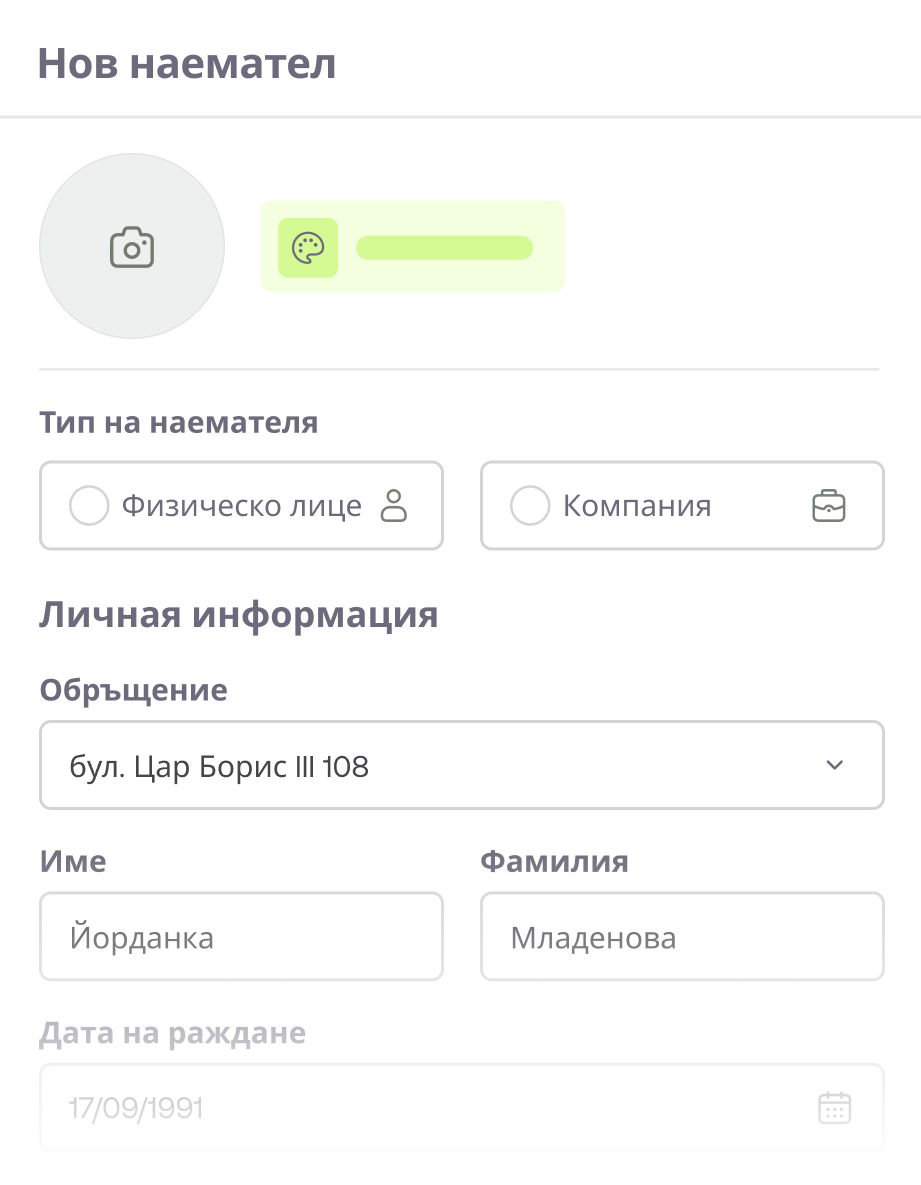Viewport: 921px width, 1185px height.
Task: Open the avatar color palette icon
Action: pyautogui.click(x=307, y=246)
